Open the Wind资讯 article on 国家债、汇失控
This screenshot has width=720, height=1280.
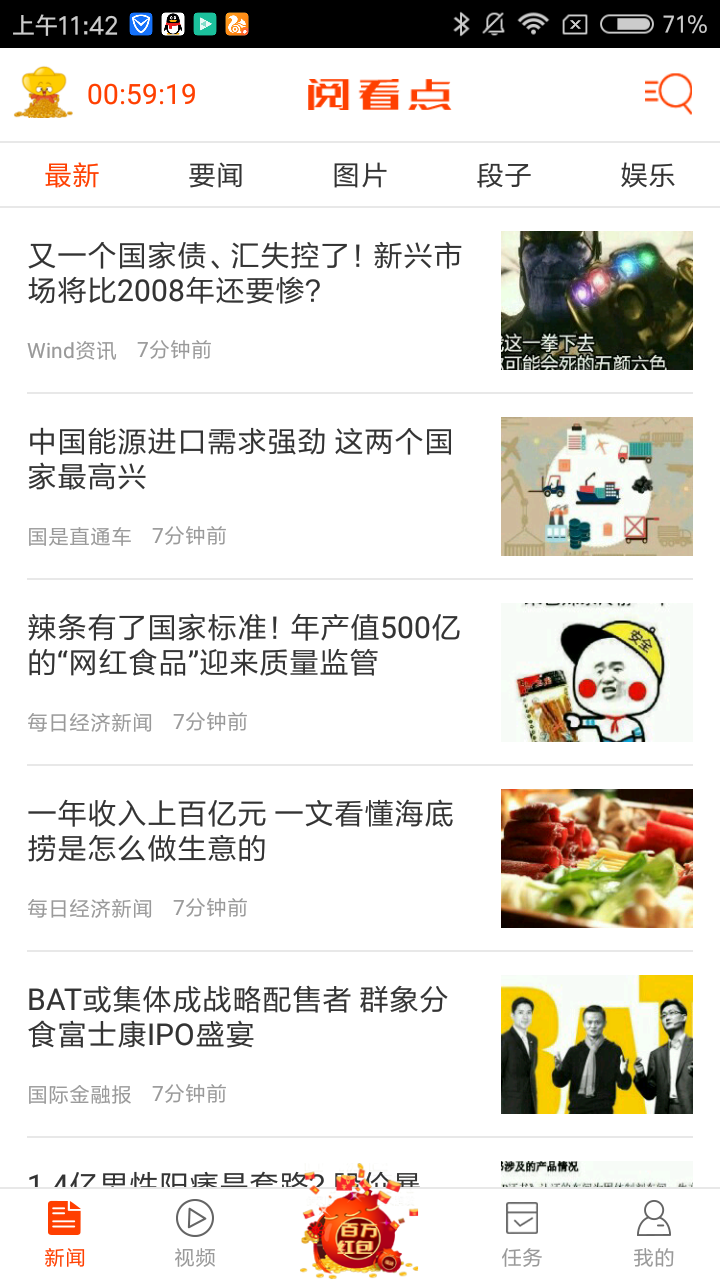pyautogui.click(x=245, y=275)
